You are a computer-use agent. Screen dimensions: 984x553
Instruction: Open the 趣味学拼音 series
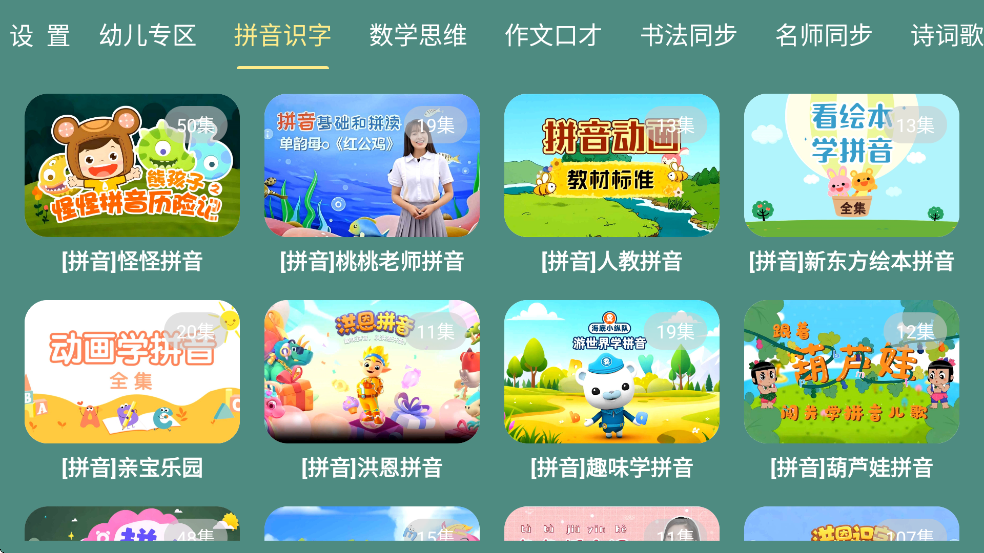coord(612,372)
